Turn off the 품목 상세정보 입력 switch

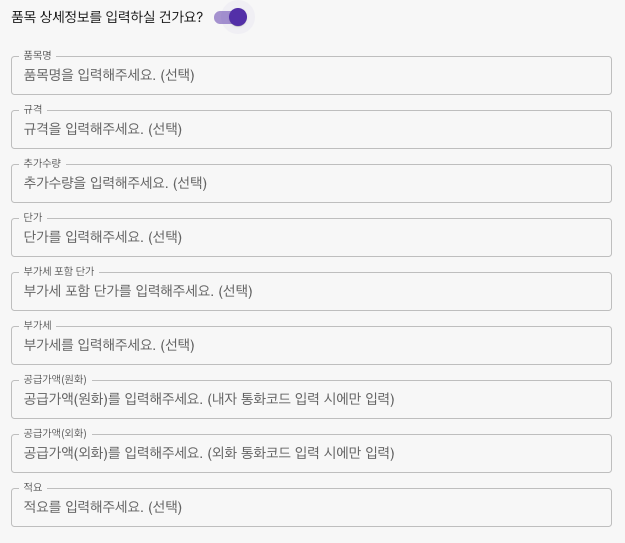click(x=231, y=17)
